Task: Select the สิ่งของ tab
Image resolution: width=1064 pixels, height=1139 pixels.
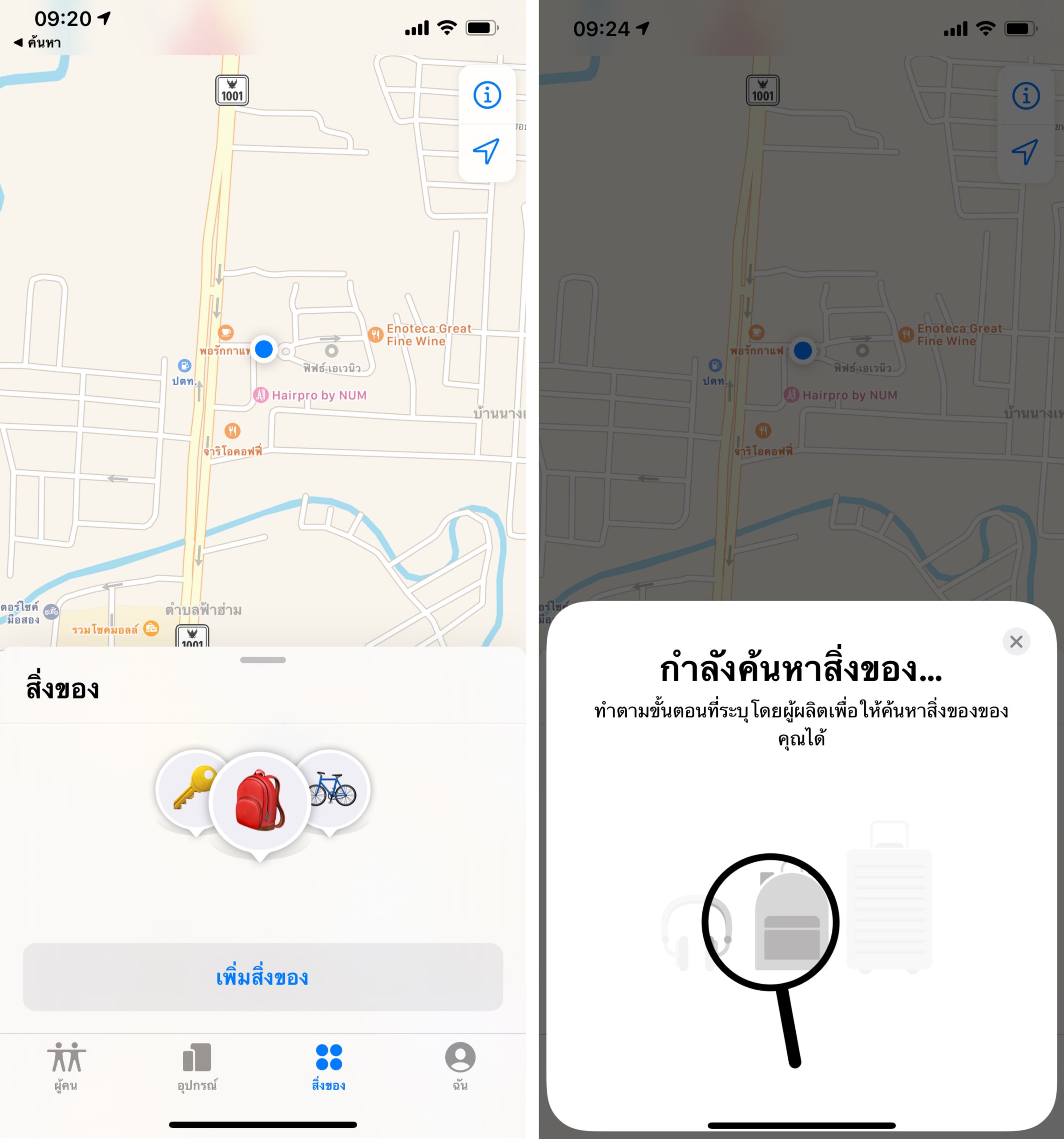Action: (x=329, y=1066)
